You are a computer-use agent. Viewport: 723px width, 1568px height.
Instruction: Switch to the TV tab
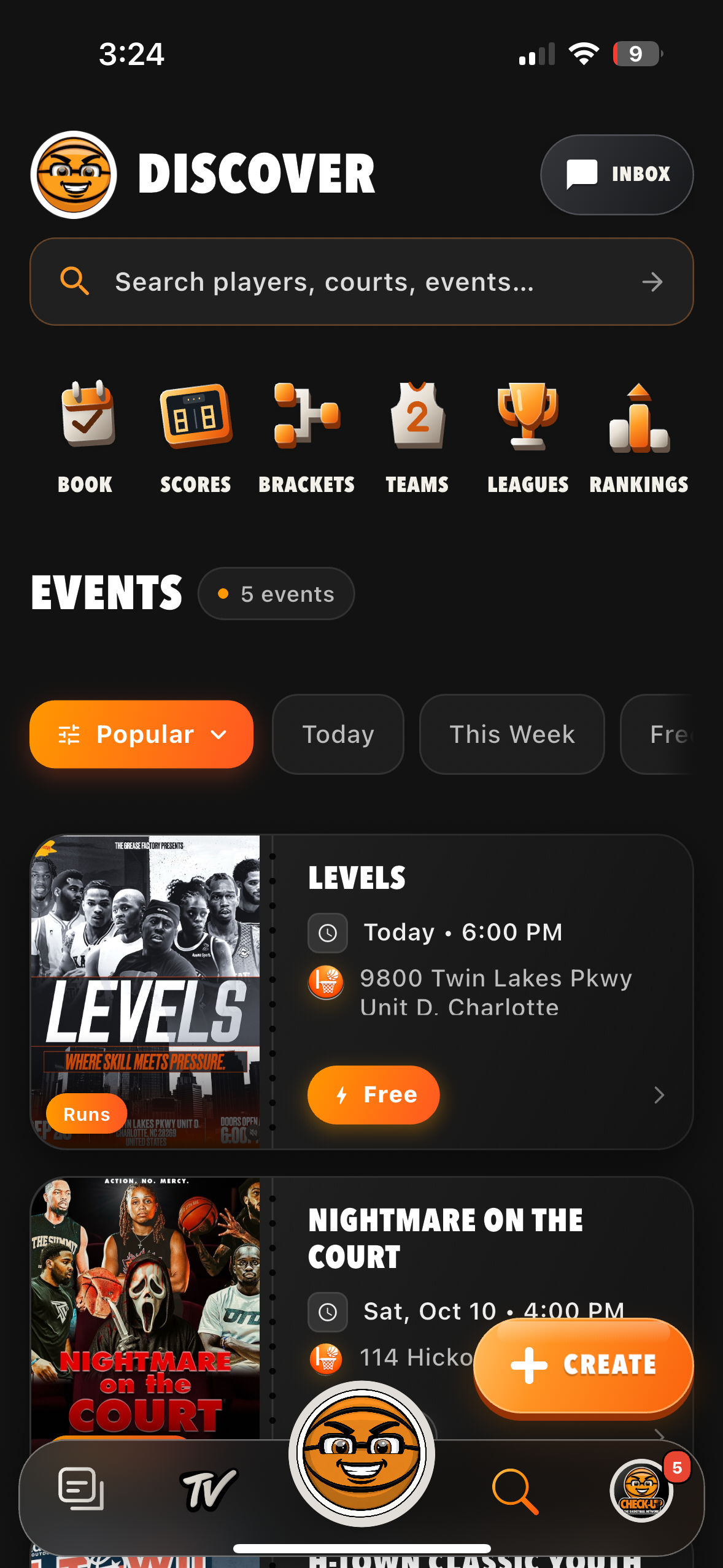209,1489
